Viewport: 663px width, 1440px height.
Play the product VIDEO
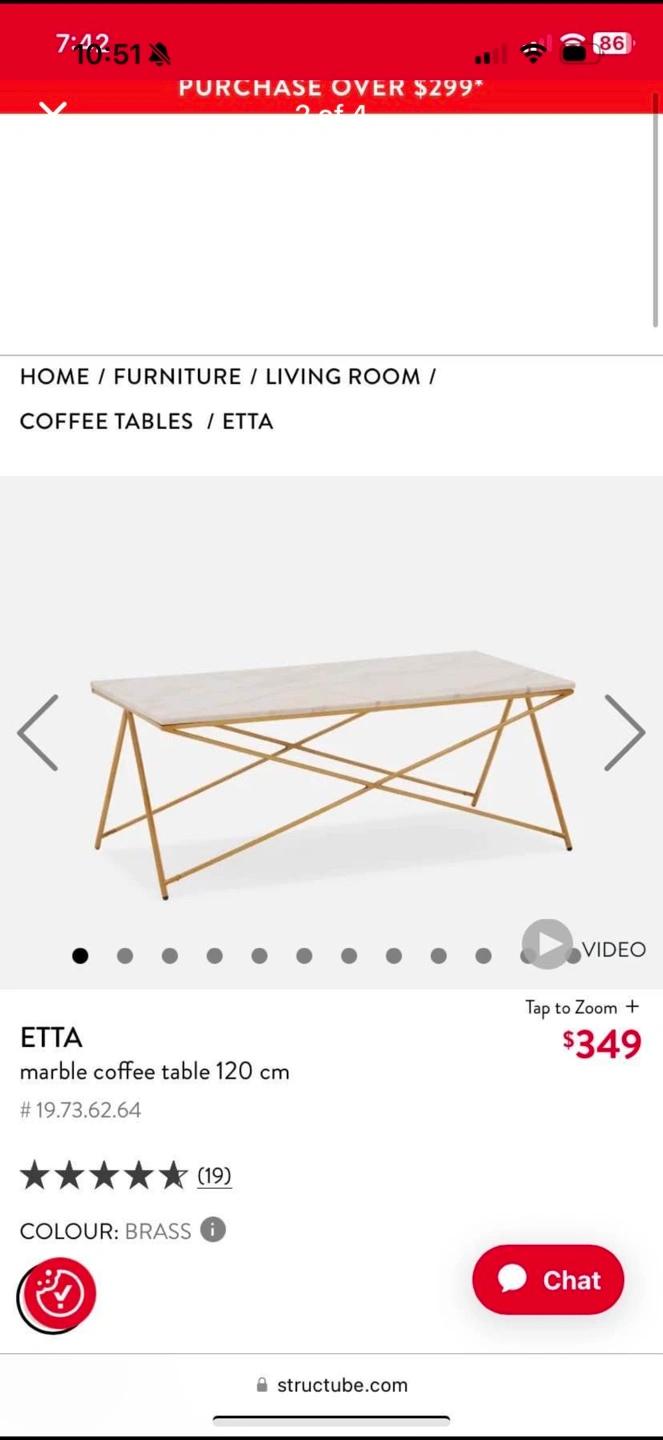tap(548, 946)
